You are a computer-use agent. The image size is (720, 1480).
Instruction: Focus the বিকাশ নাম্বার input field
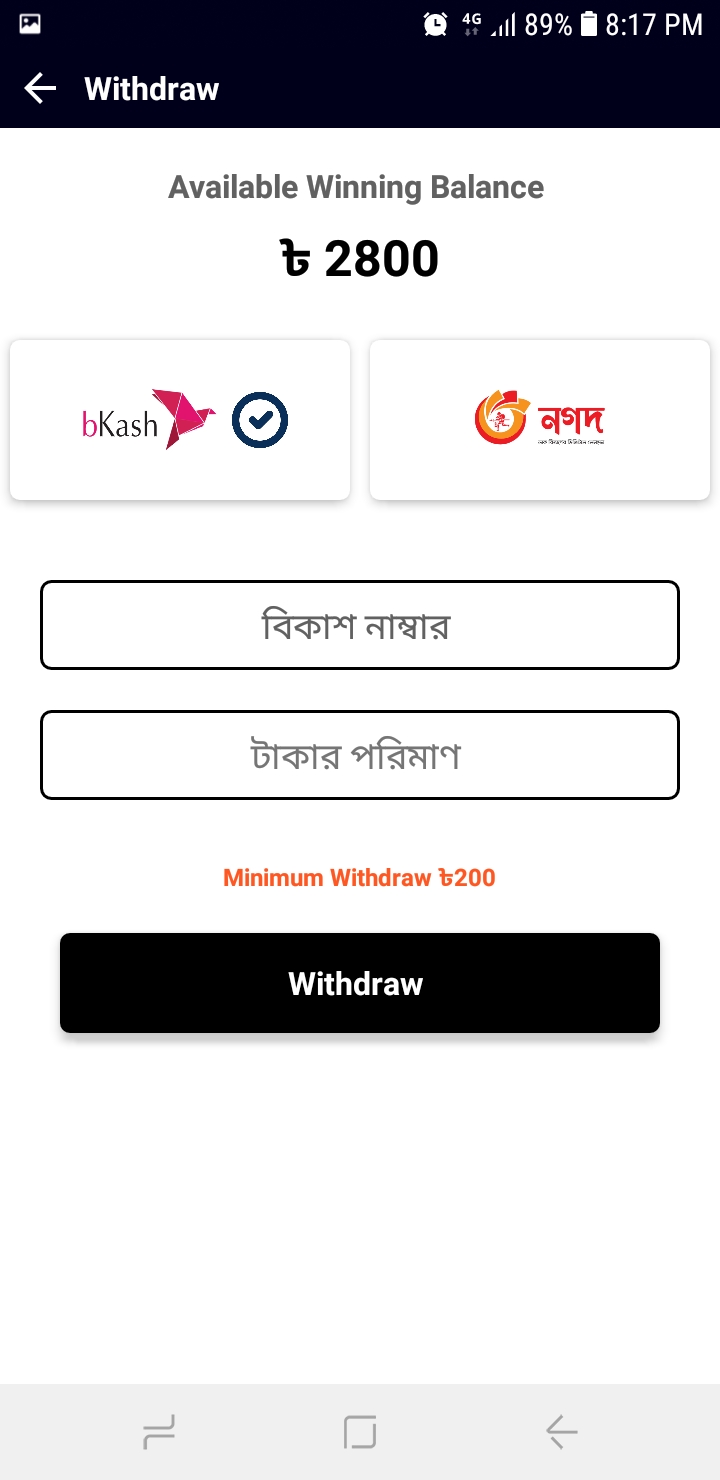[360, 625]
